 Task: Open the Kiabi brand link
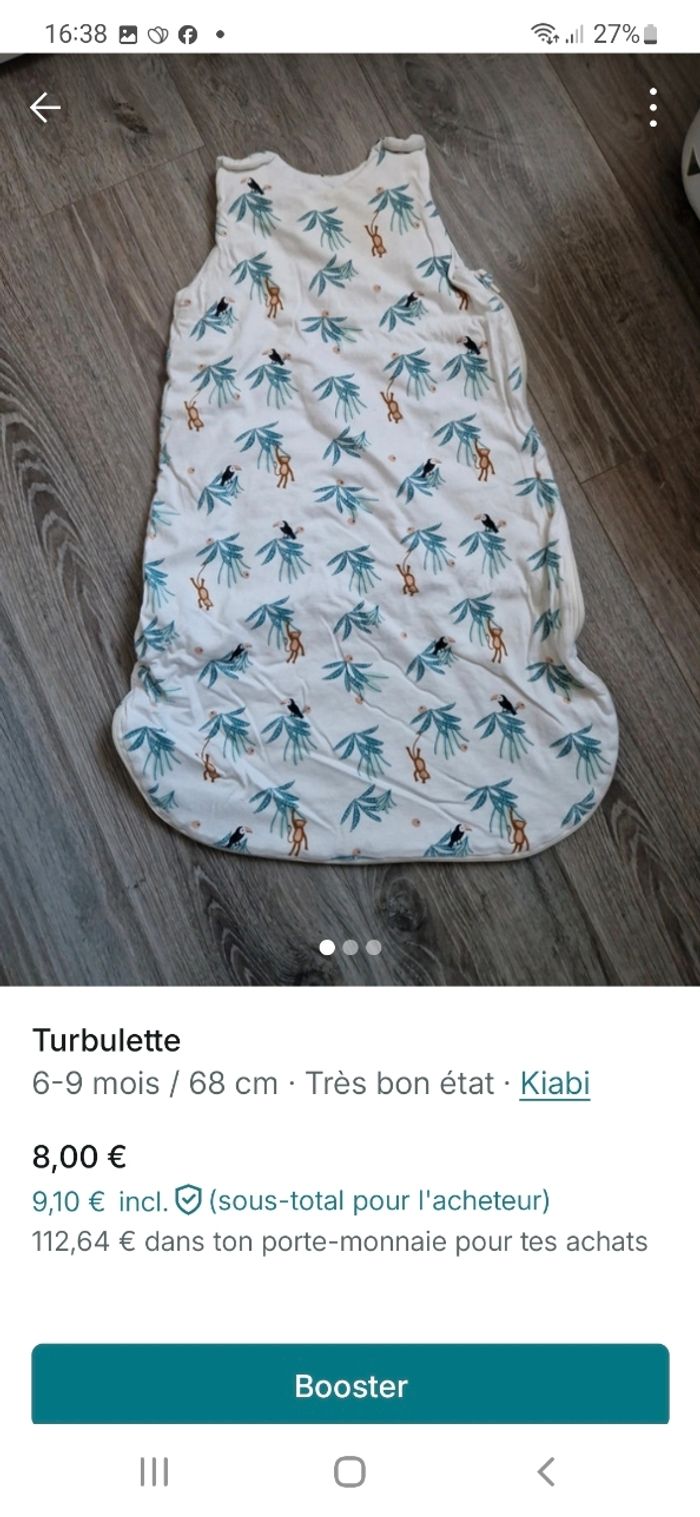coord(555,1083)
